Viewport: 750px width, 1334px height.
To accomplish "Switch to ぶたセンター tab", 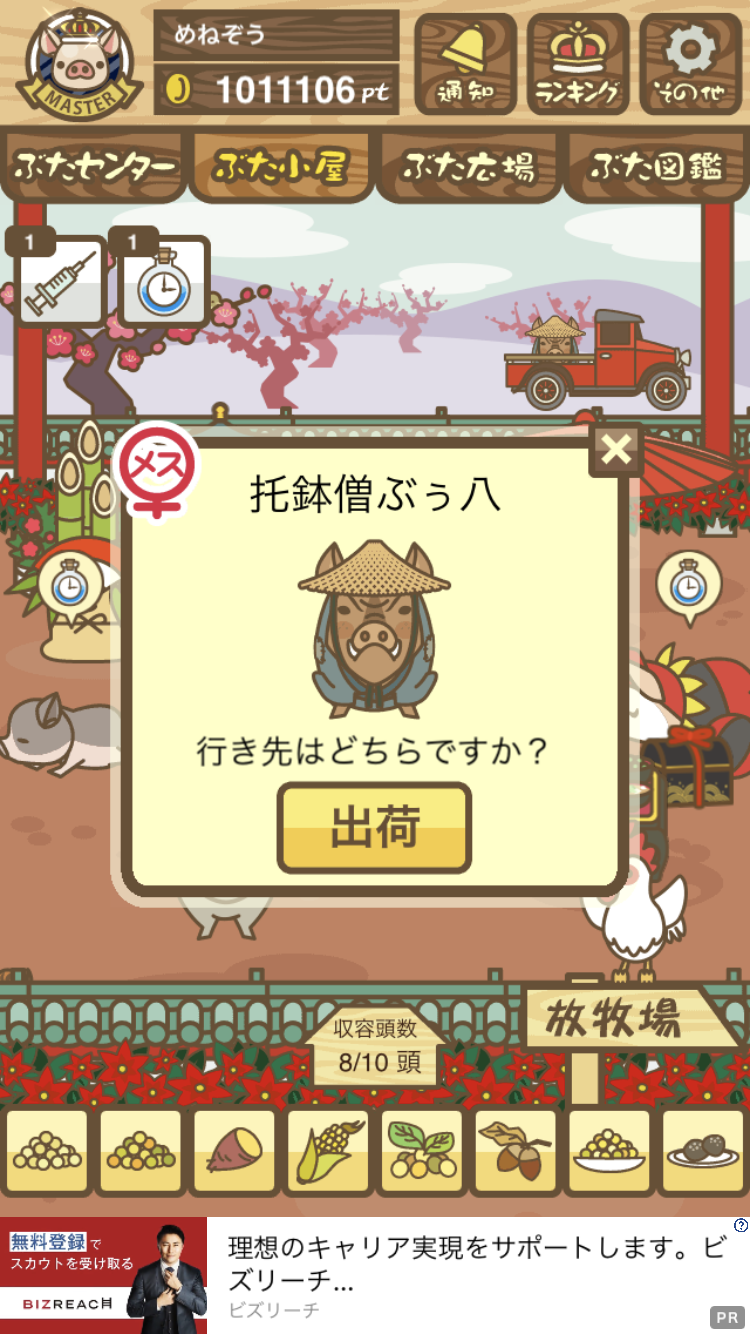I will tap(95, 167).
